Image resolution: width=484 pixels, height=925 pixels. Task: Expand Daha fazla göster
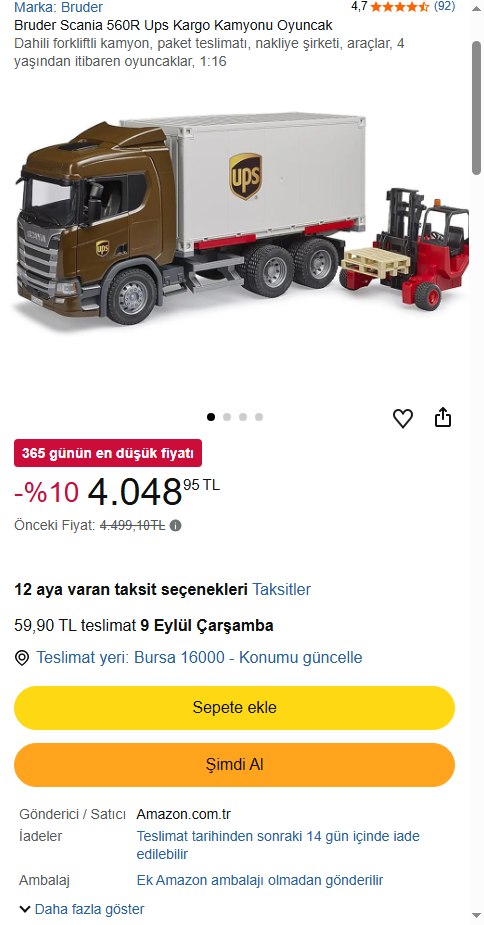click(81, 909)
